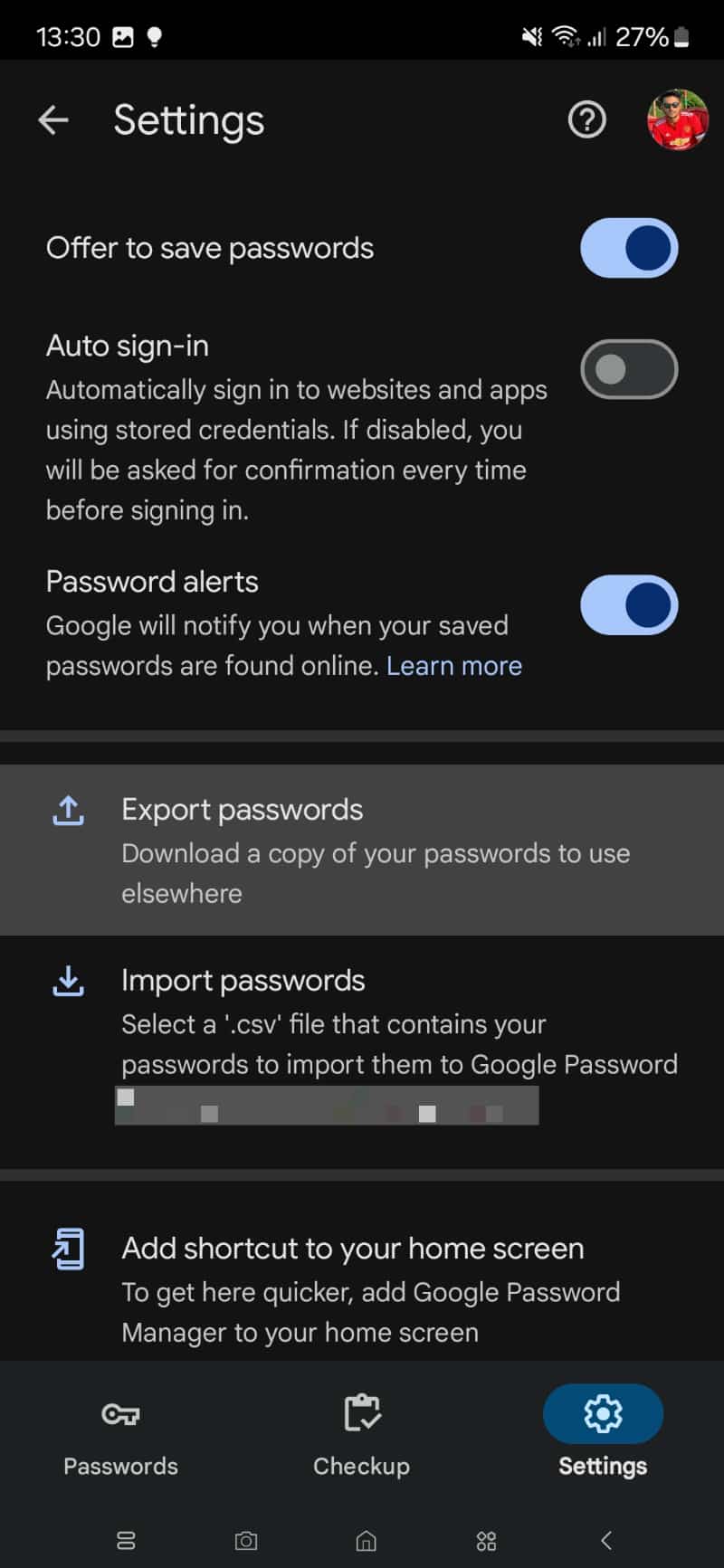Go back using the top arrow
The width and height of the screenshot is (724, 1568).
click(x=53, y=119)
